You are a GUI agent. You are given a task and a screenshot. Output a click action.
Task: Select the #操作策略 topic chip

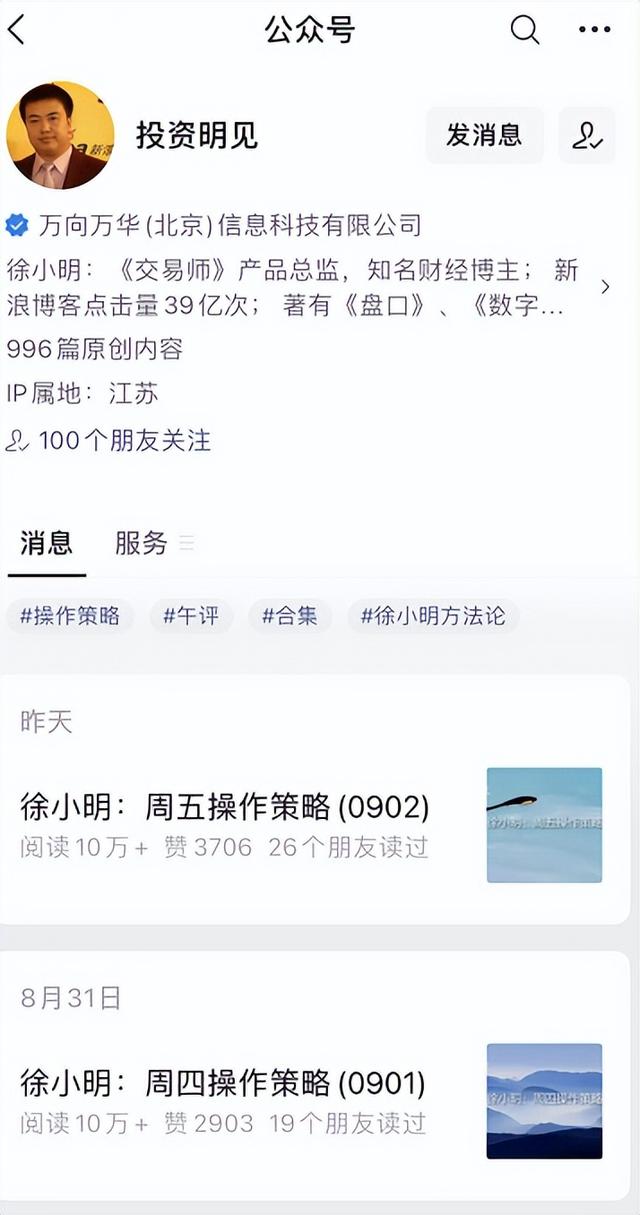70,616
